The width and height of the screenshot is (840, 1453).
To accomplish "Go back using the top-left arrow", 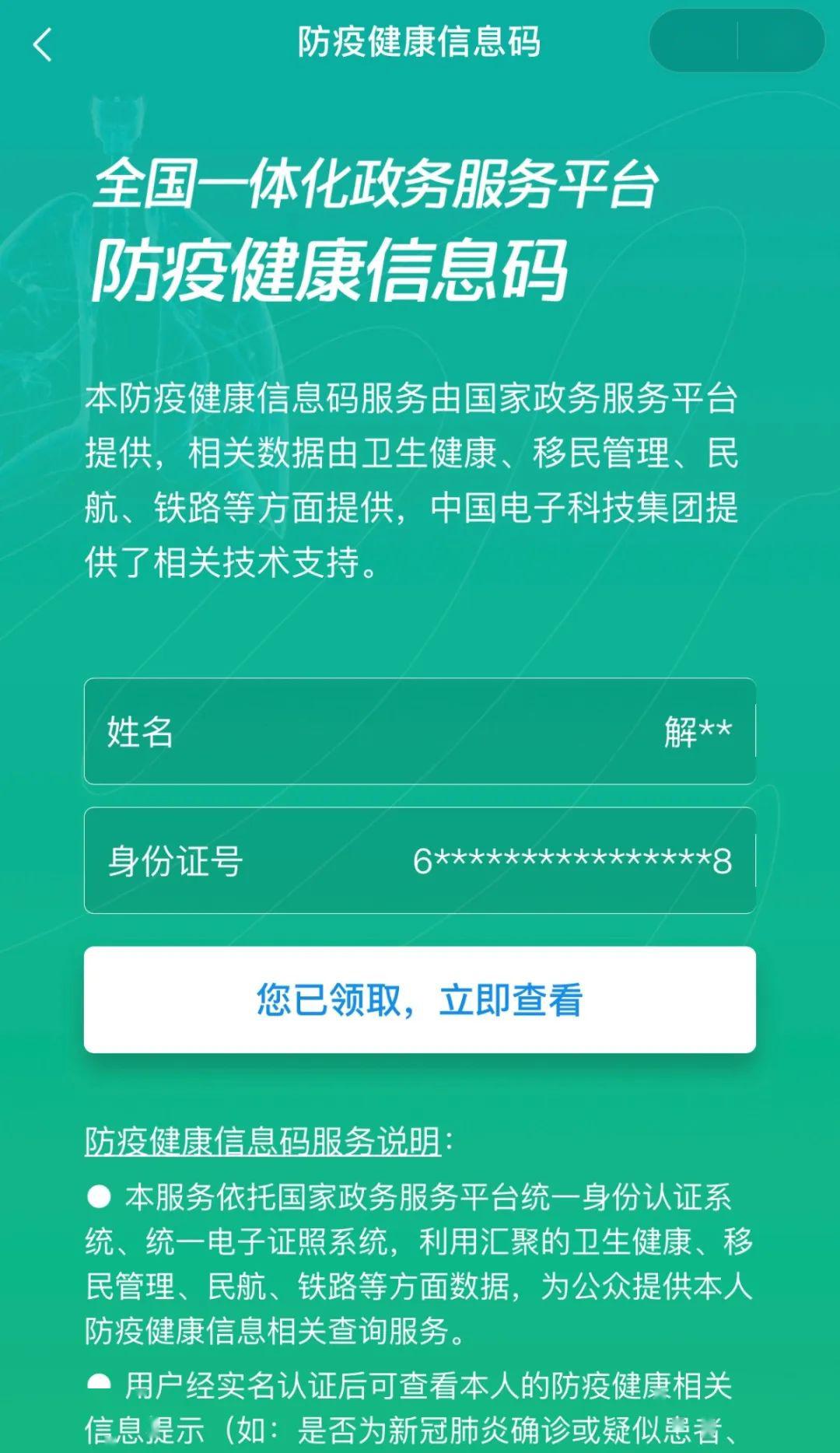I will [43, 44].
